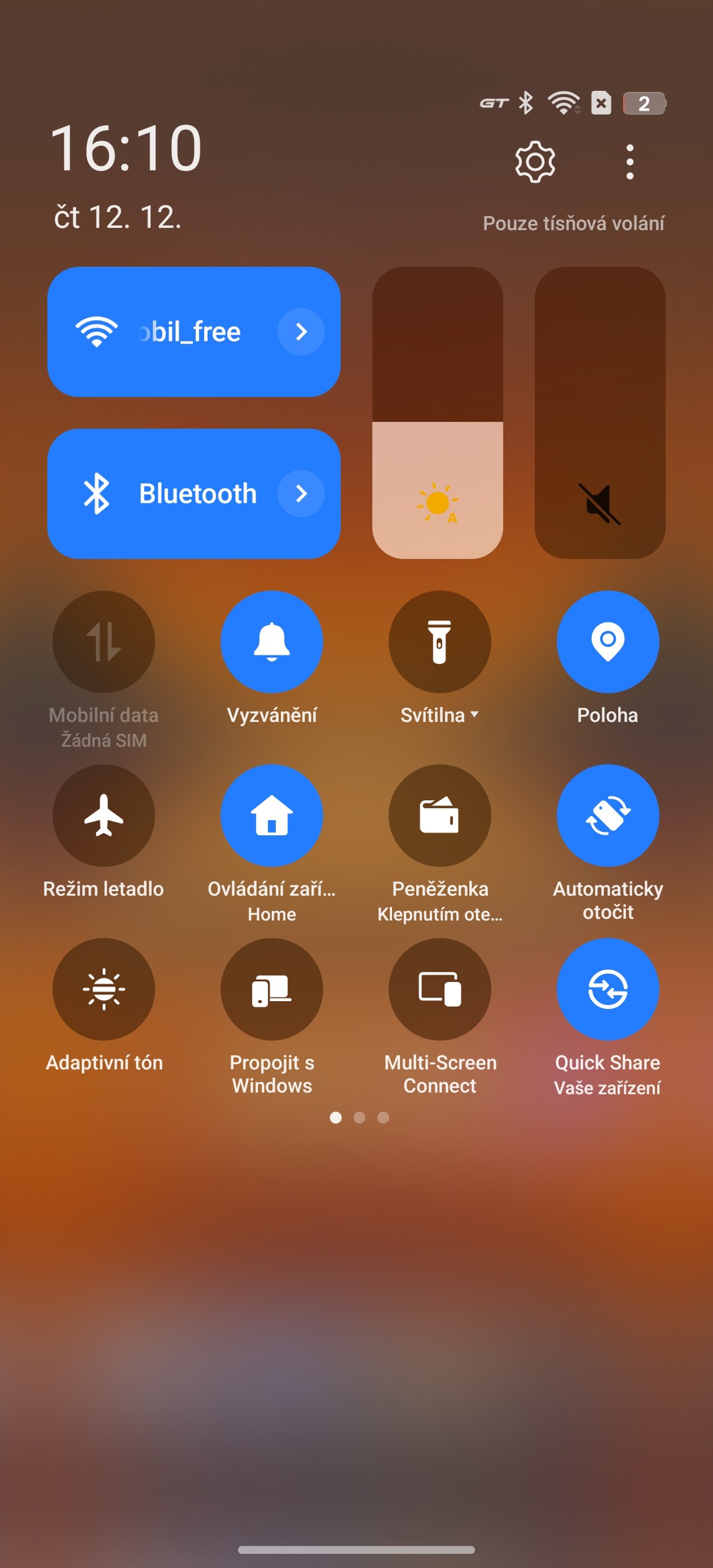Viewport: 713px width, 1568px height.
Task: Toggle Vyzvánění ringer mode
Action: [x=272, y=642]
